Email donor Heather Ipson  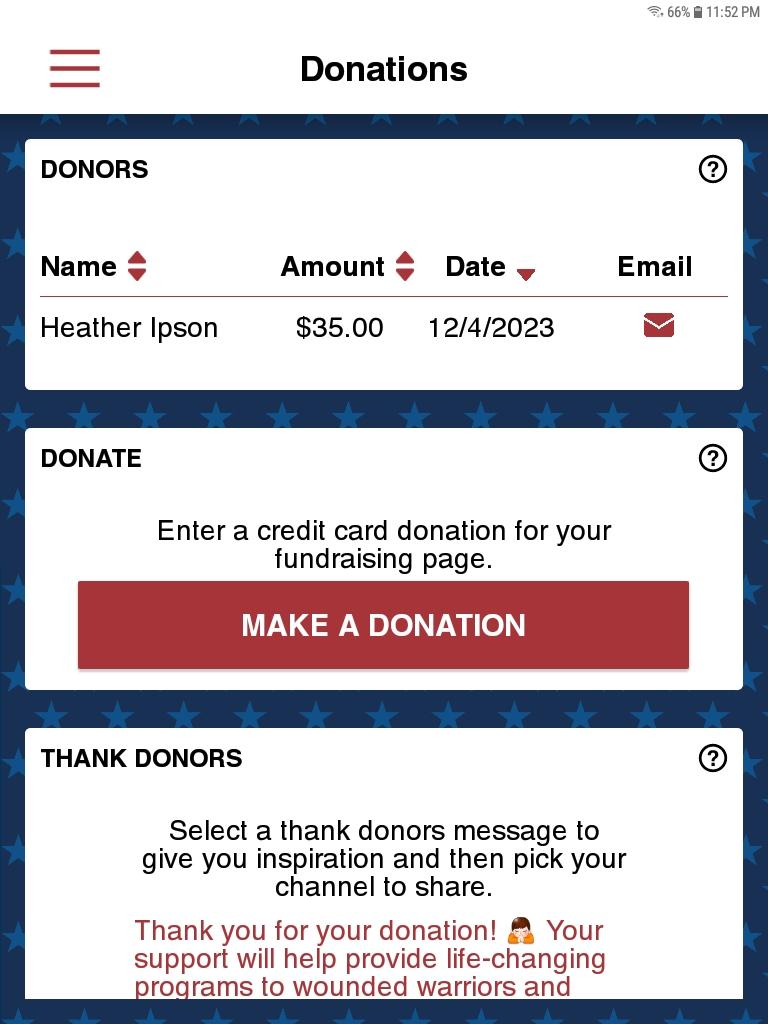tap(658, 325)
